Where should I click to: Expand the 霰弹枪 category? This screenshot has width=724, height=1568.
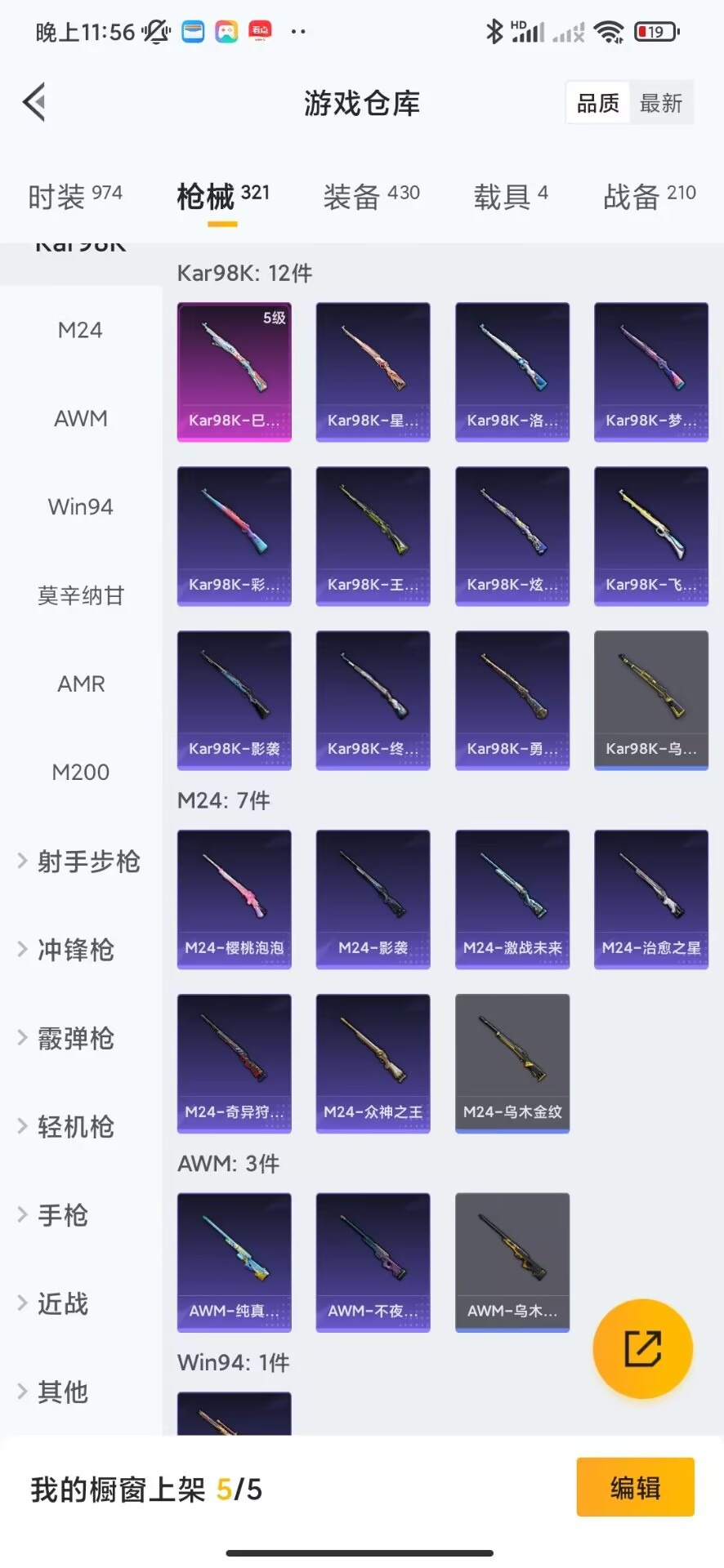[74, 1039]
